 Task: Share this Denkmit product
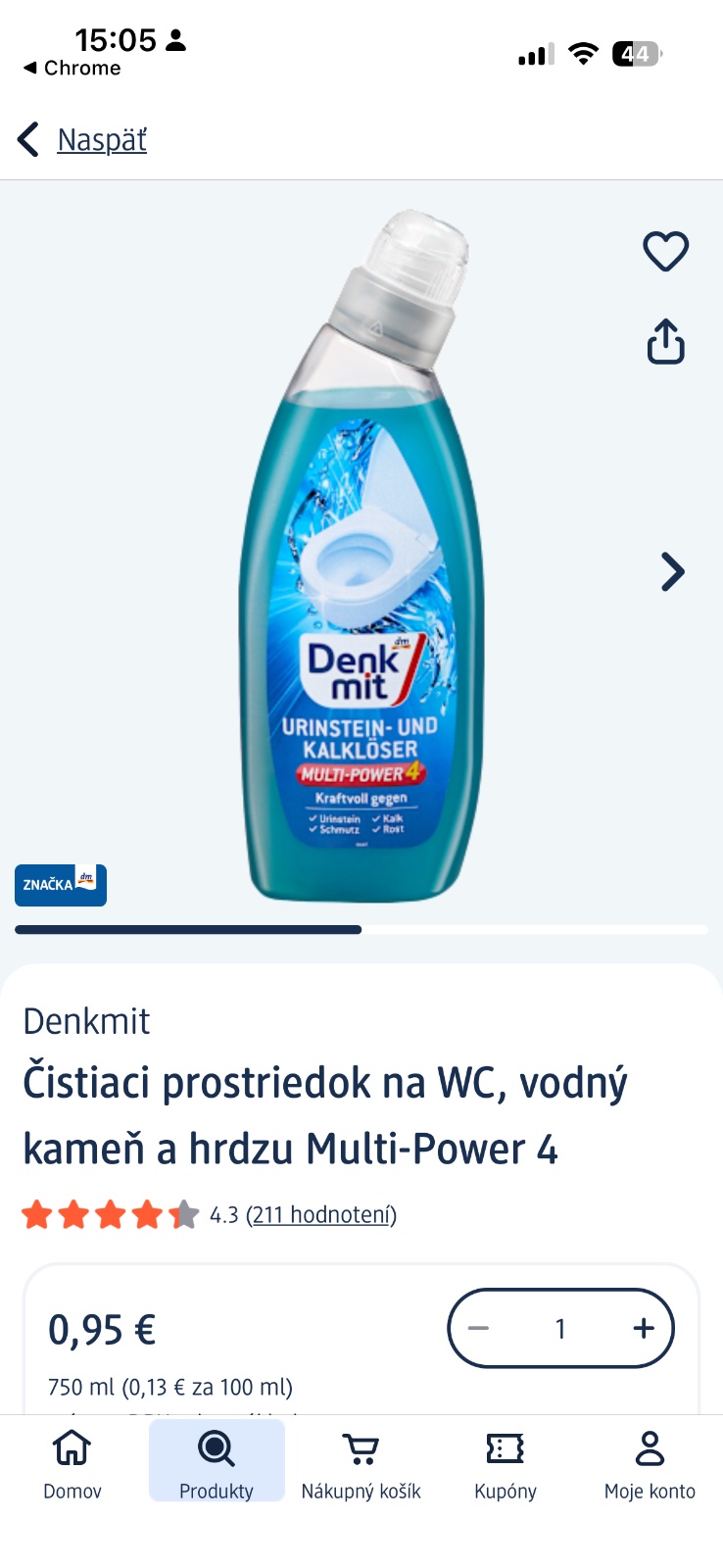point(665,341)
